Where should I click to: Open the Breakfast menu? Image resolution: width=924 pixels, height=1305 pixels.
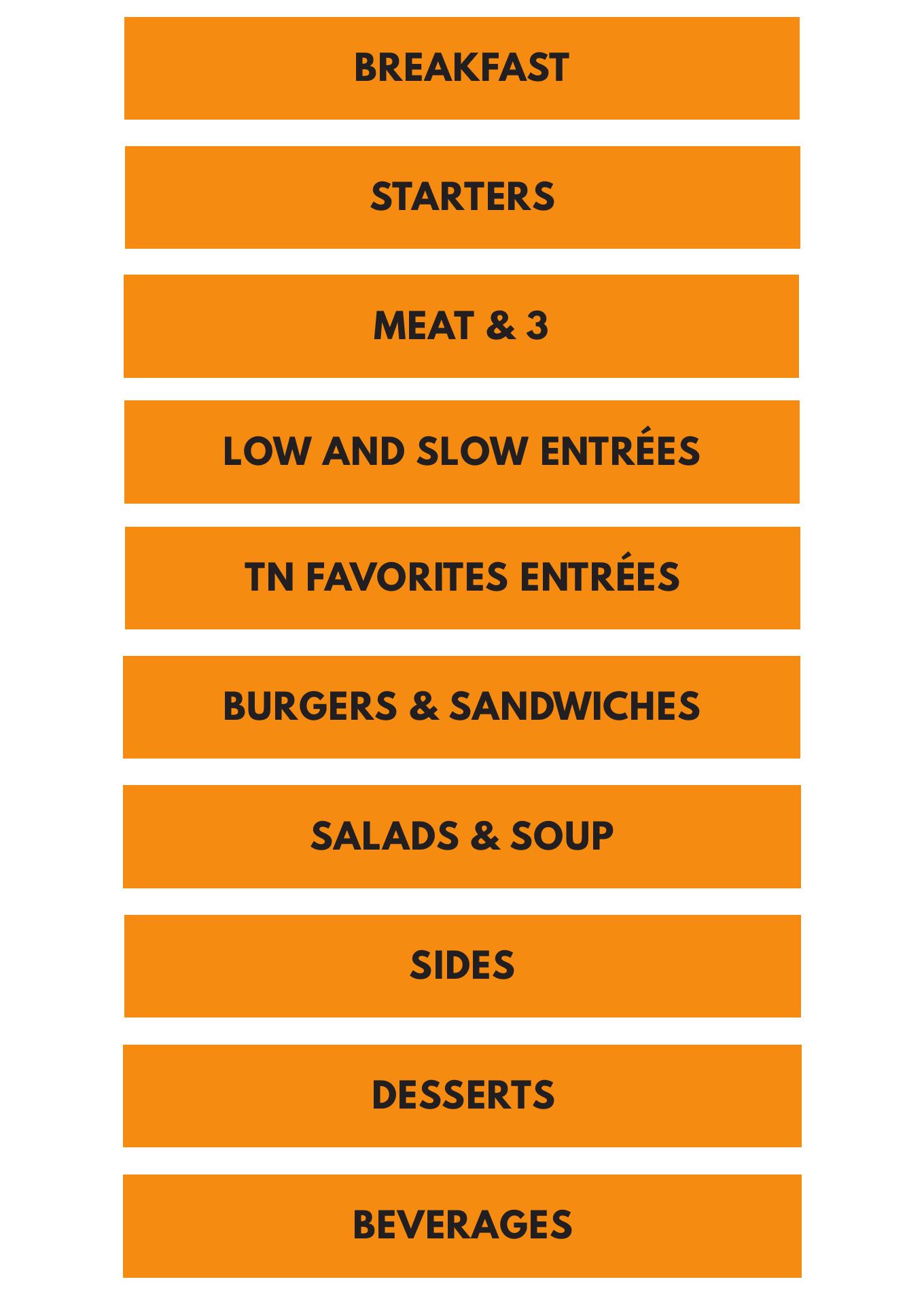462,68
